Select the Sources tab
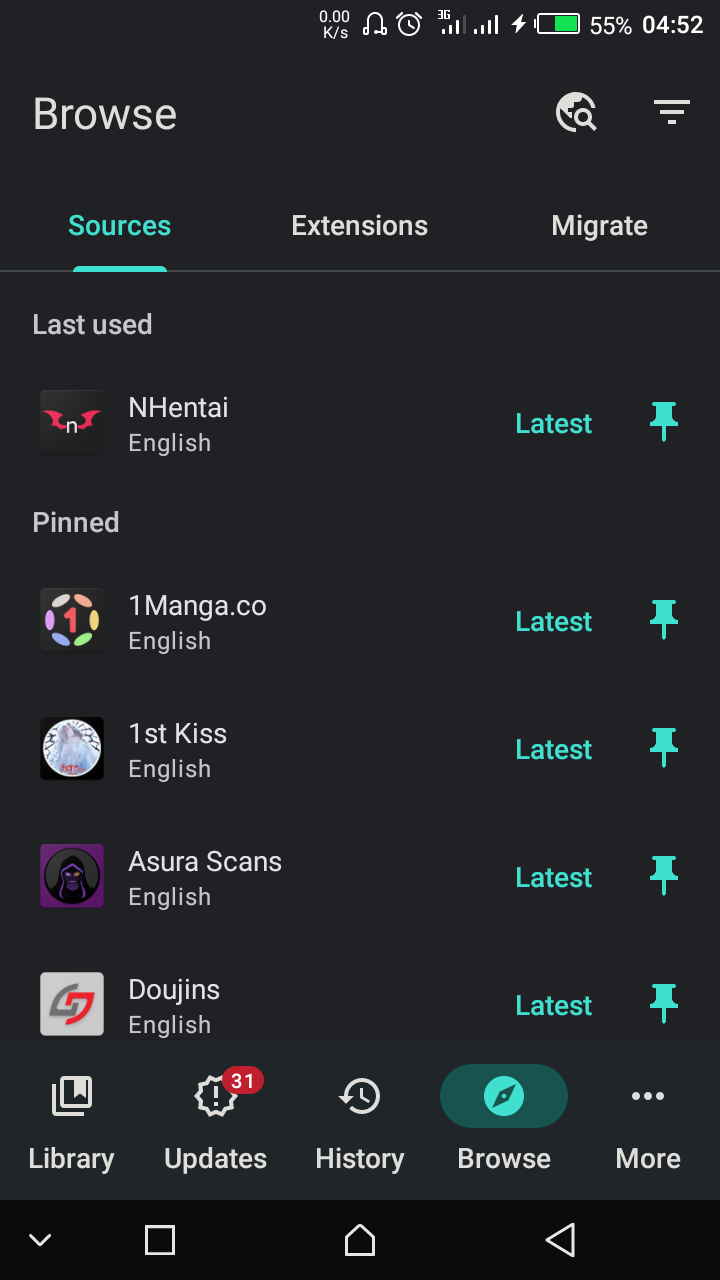Viewport: 720px width, 1280px height. [x=120, y=226]
